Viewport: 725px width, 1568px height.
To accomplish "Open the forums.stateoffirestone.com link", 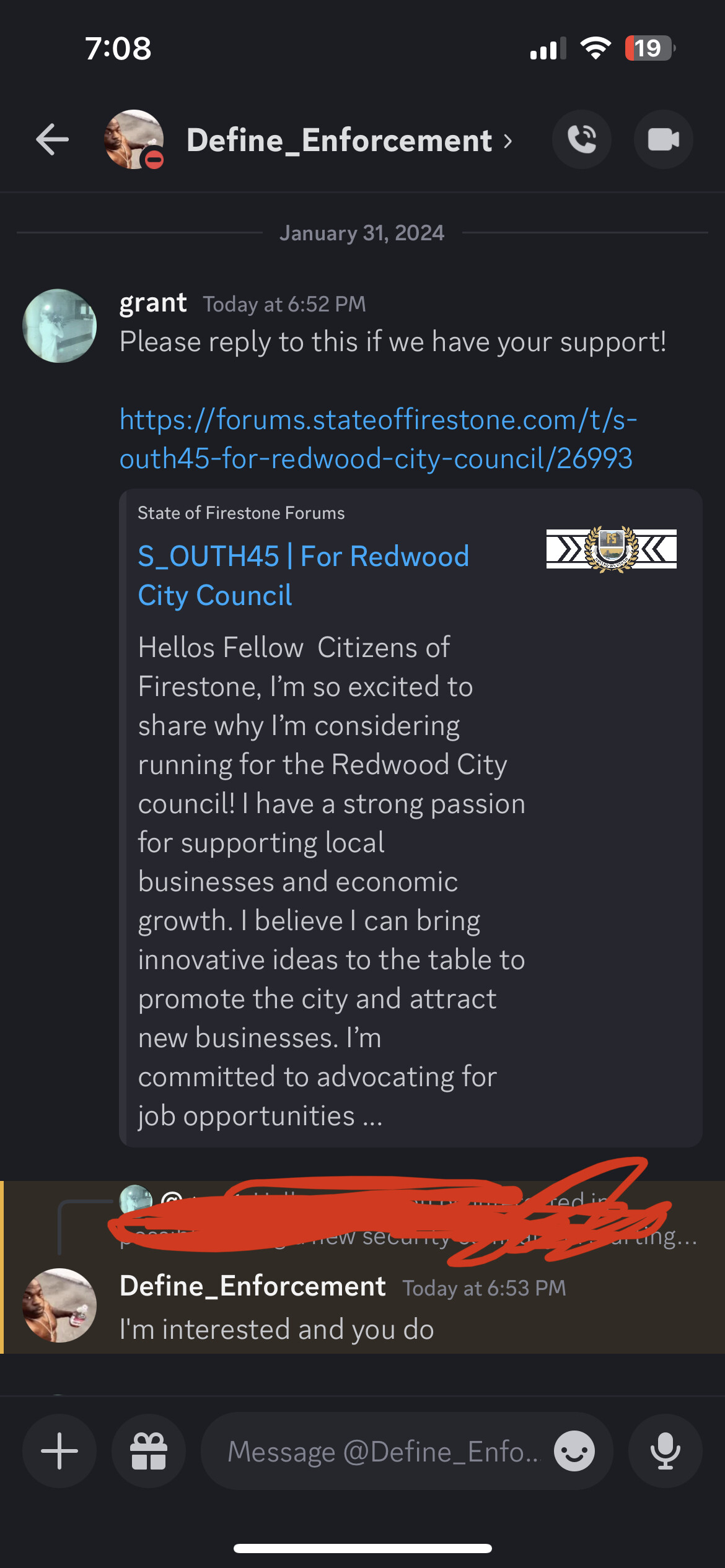I will pyautogui.click(x=378, y=439).
